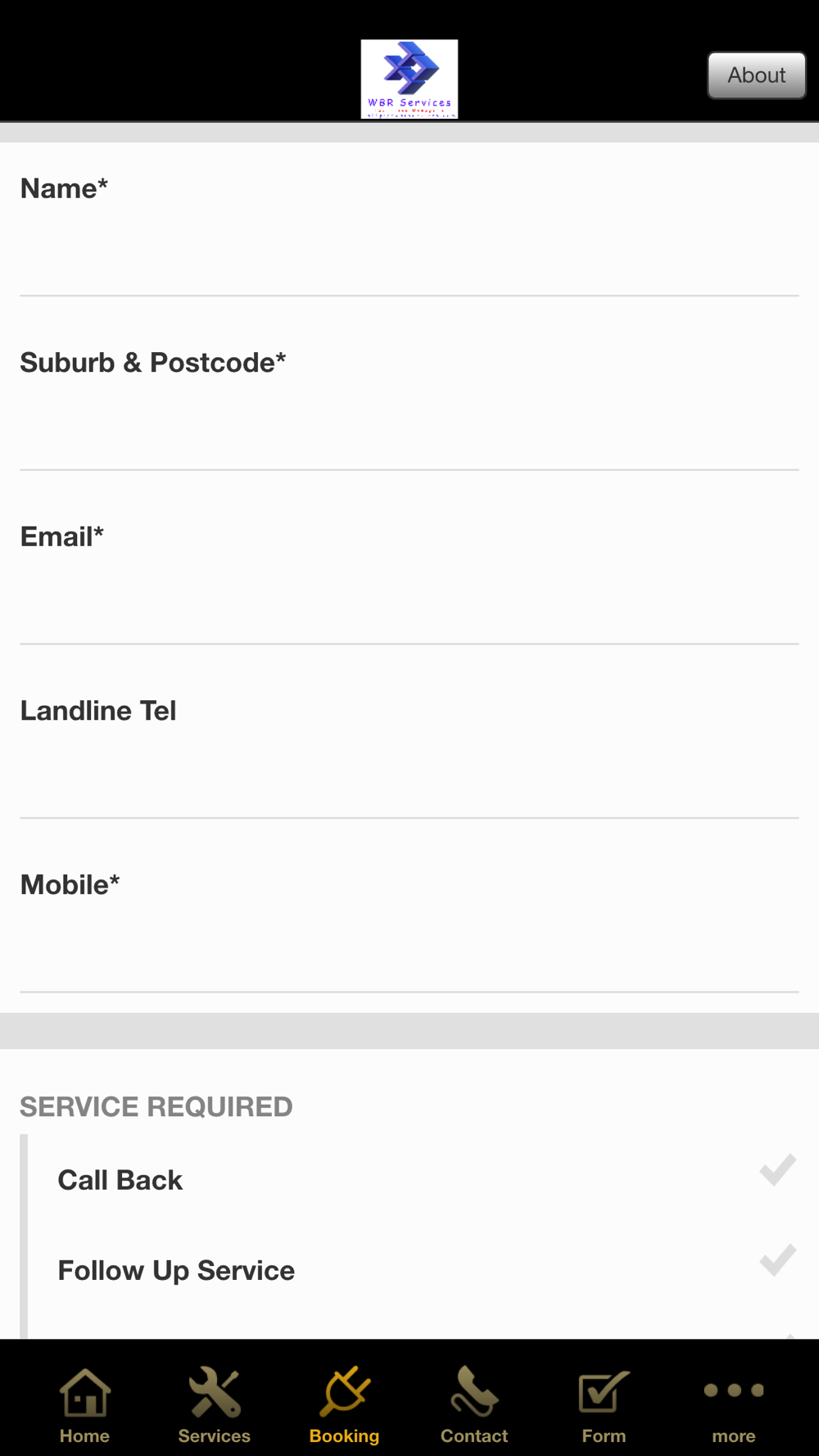Image resolution: width=819 pixels, height=1456 pixels.
Task: Open the Form tab
Action: pos(604,1405)
